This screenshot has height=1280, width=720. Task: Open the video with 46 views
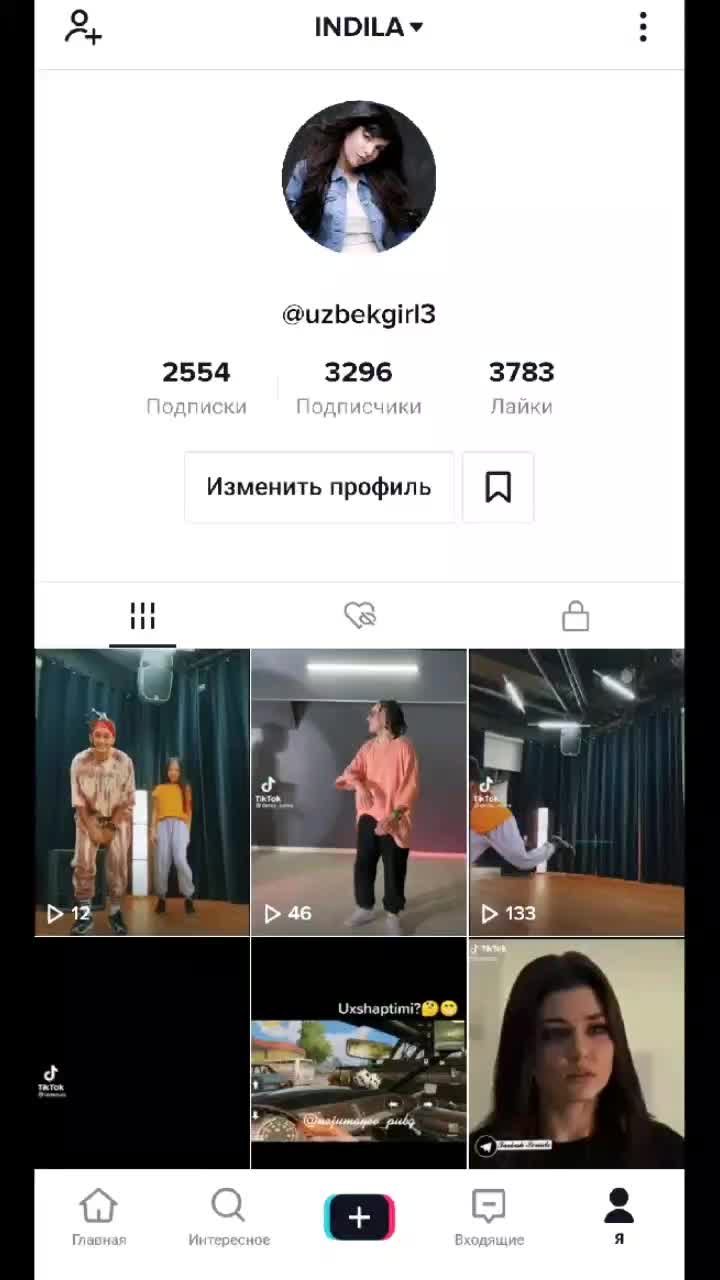(359, 793)
